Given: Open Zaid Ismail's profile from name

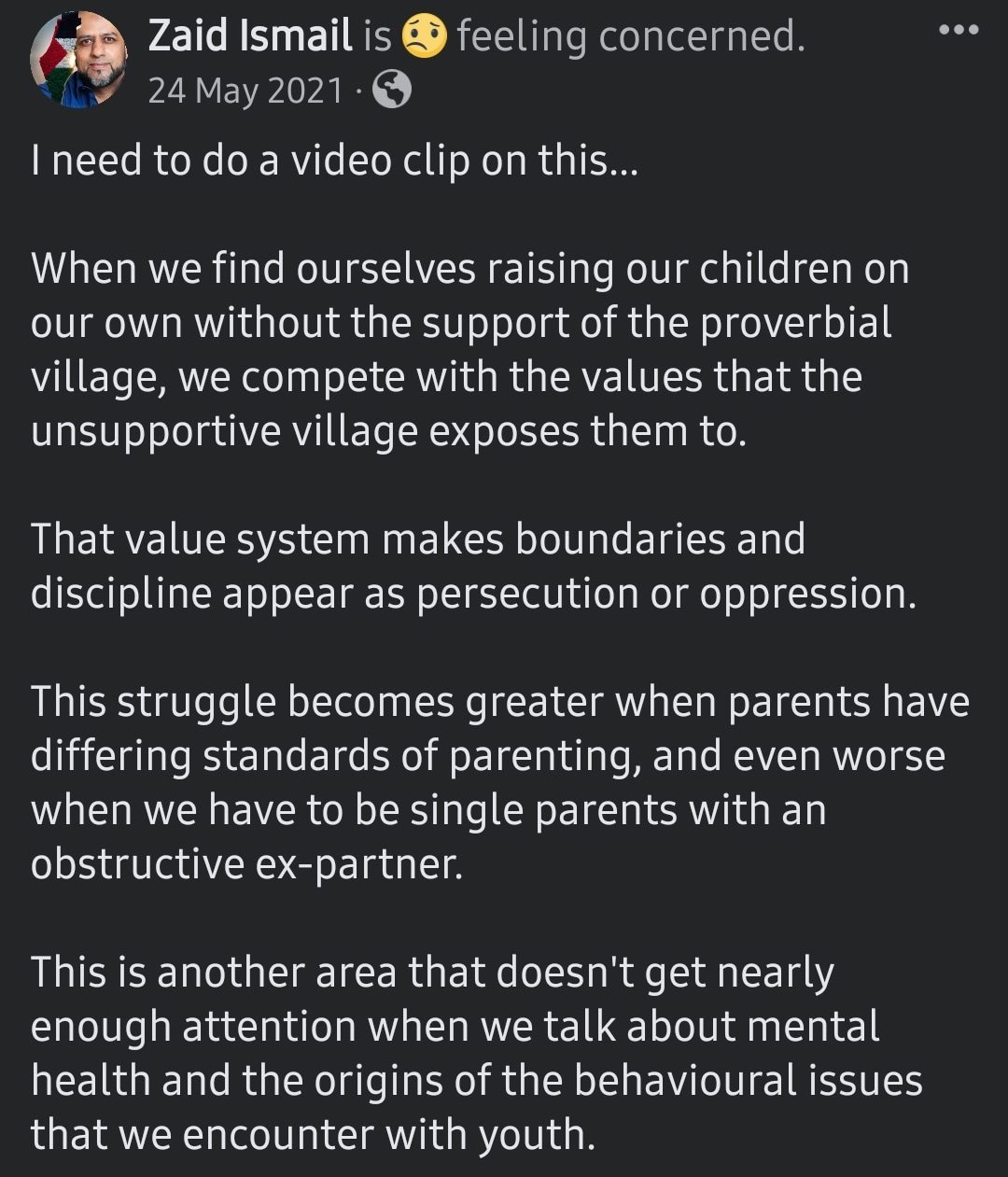Looking at the screenshot, I should tap(250, 36).
